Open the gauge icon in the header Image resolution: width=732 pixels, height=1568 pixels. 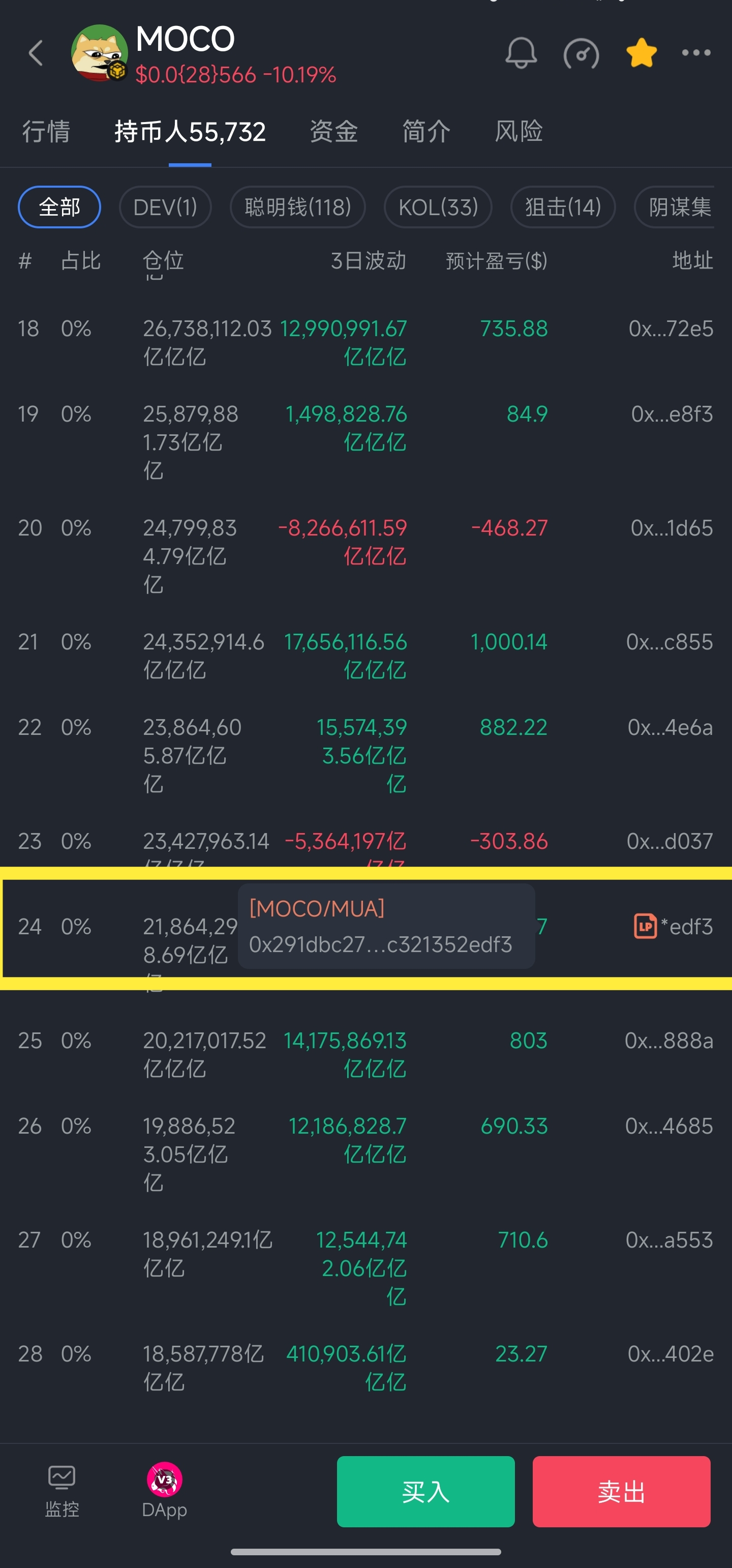[581, 55]
